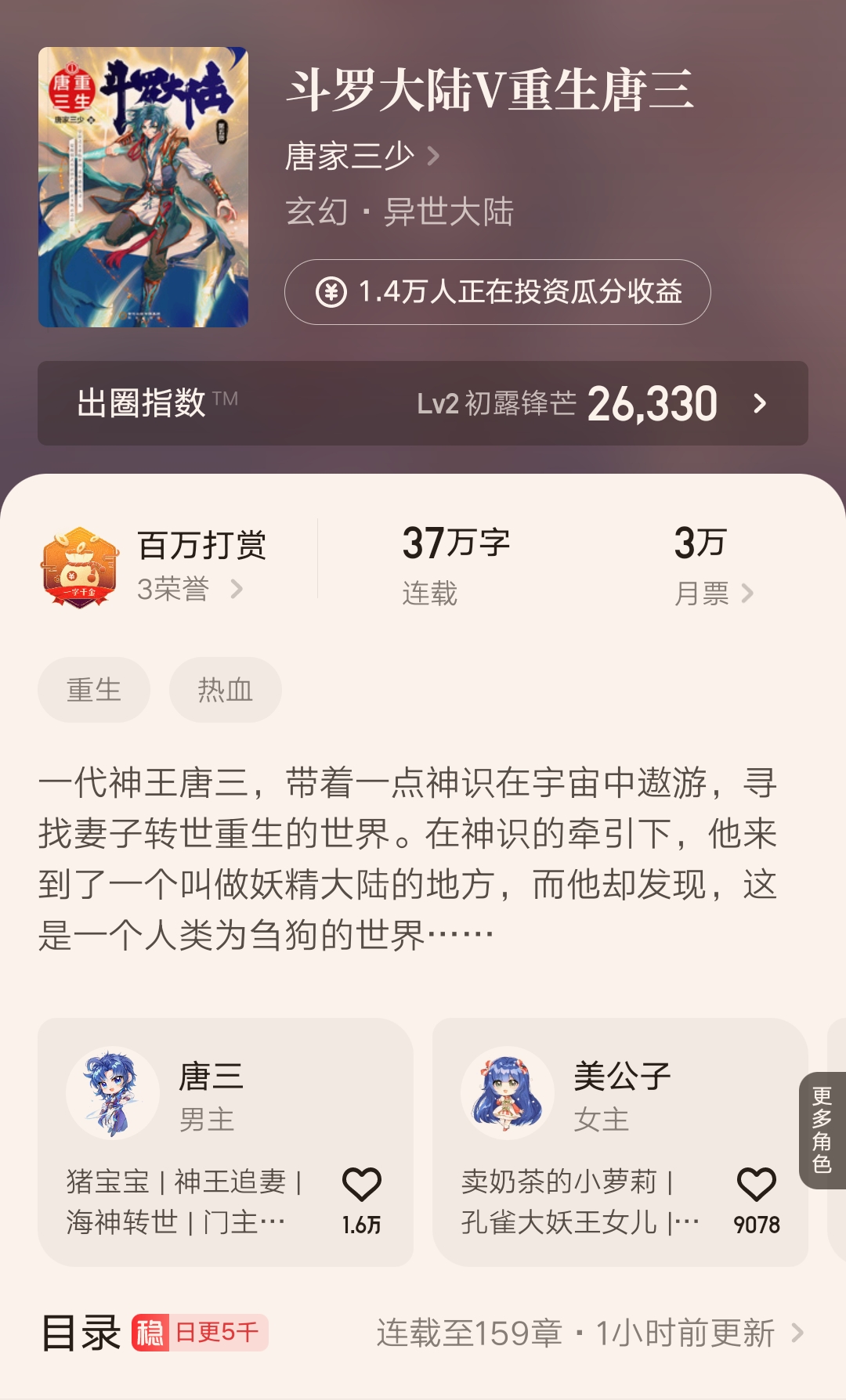
Task: Open author 唐家三少's page
Action: point(361,156)
